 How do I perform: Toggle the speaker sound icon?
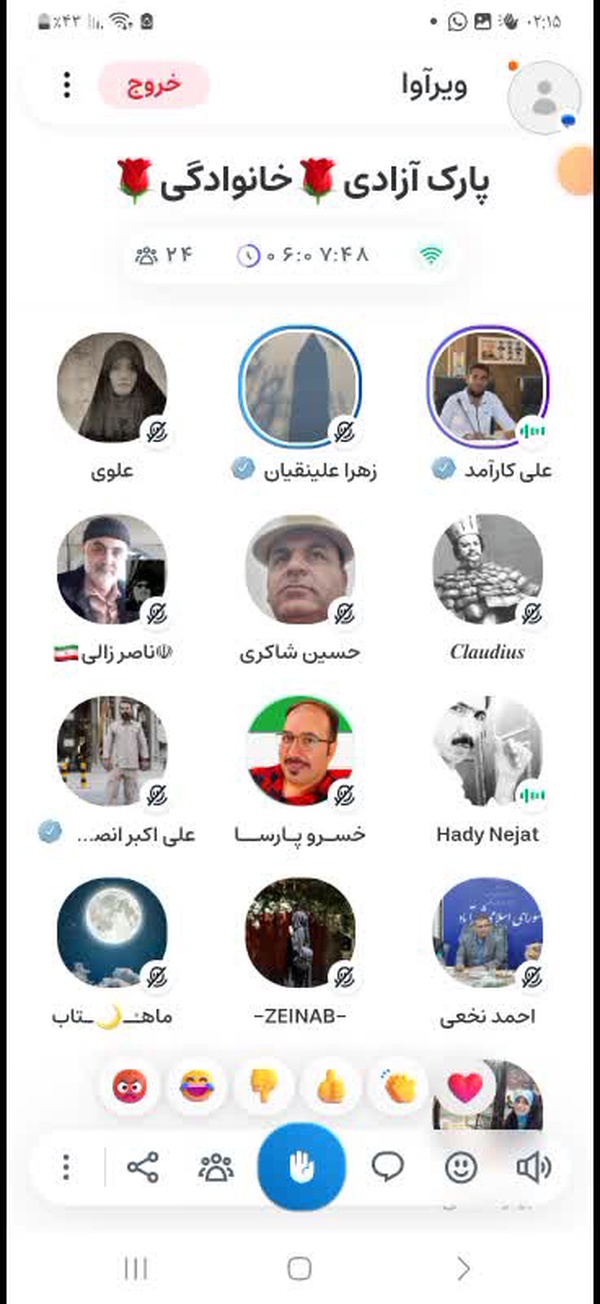[533, 1167]
